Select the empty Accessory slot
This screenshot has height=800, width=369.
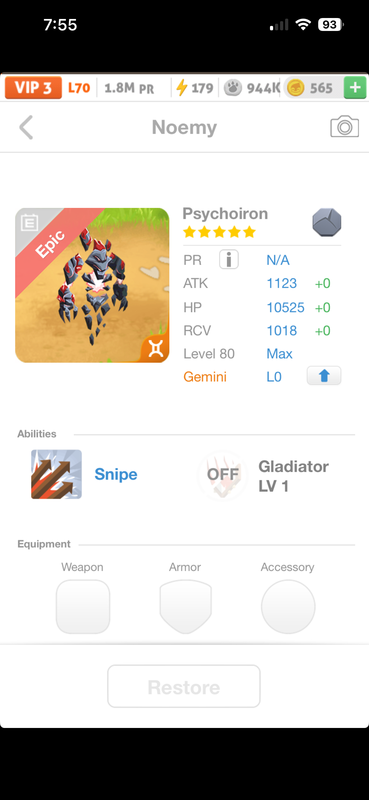288,607
